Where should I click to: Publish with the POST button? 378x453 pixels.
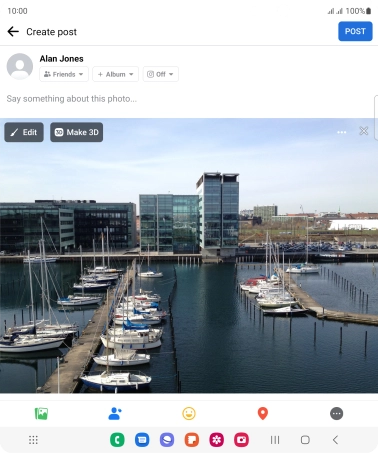coord(355,31)
